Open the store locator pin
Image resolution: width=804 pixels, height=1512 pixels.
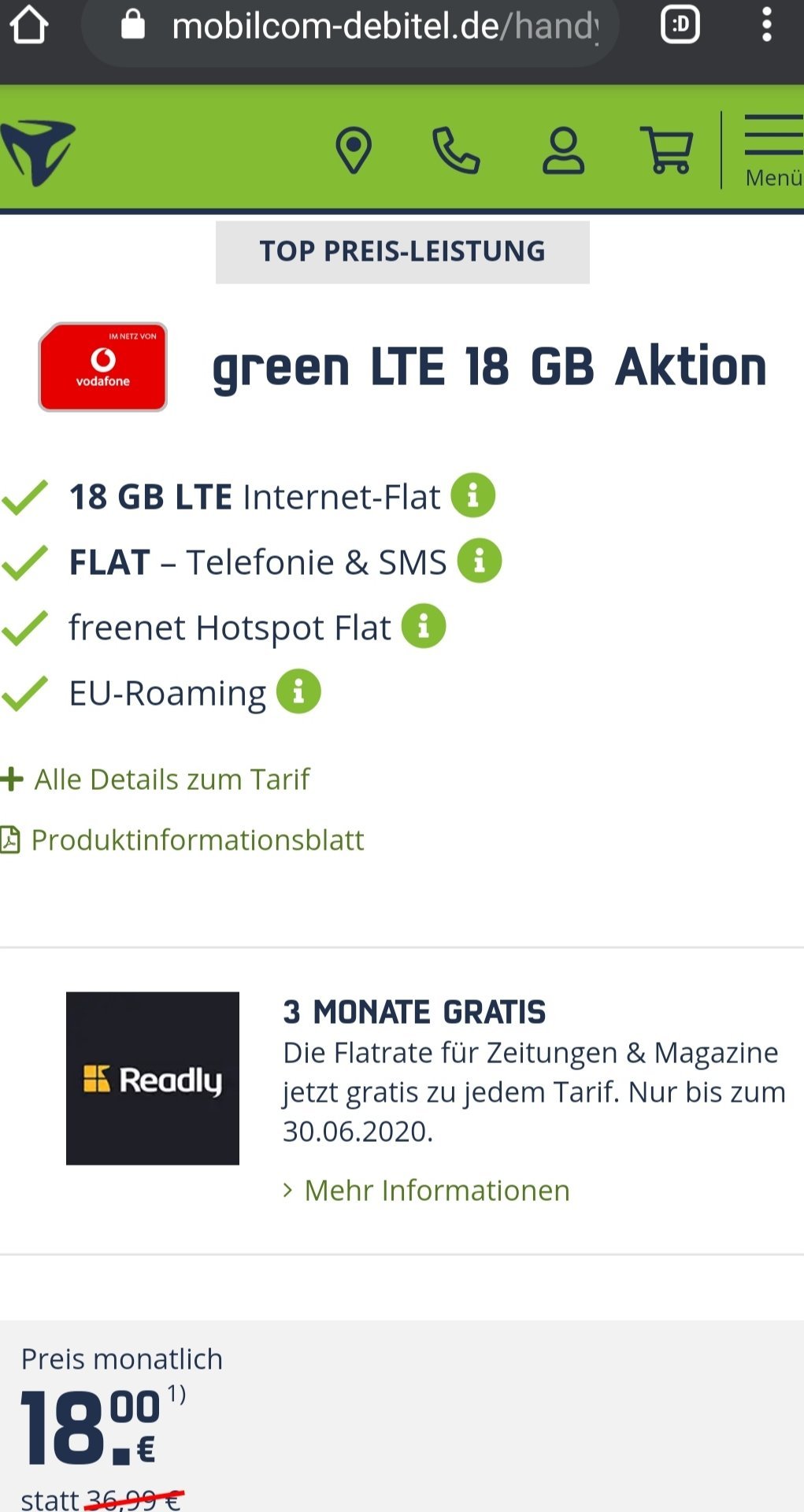[354, 150]
